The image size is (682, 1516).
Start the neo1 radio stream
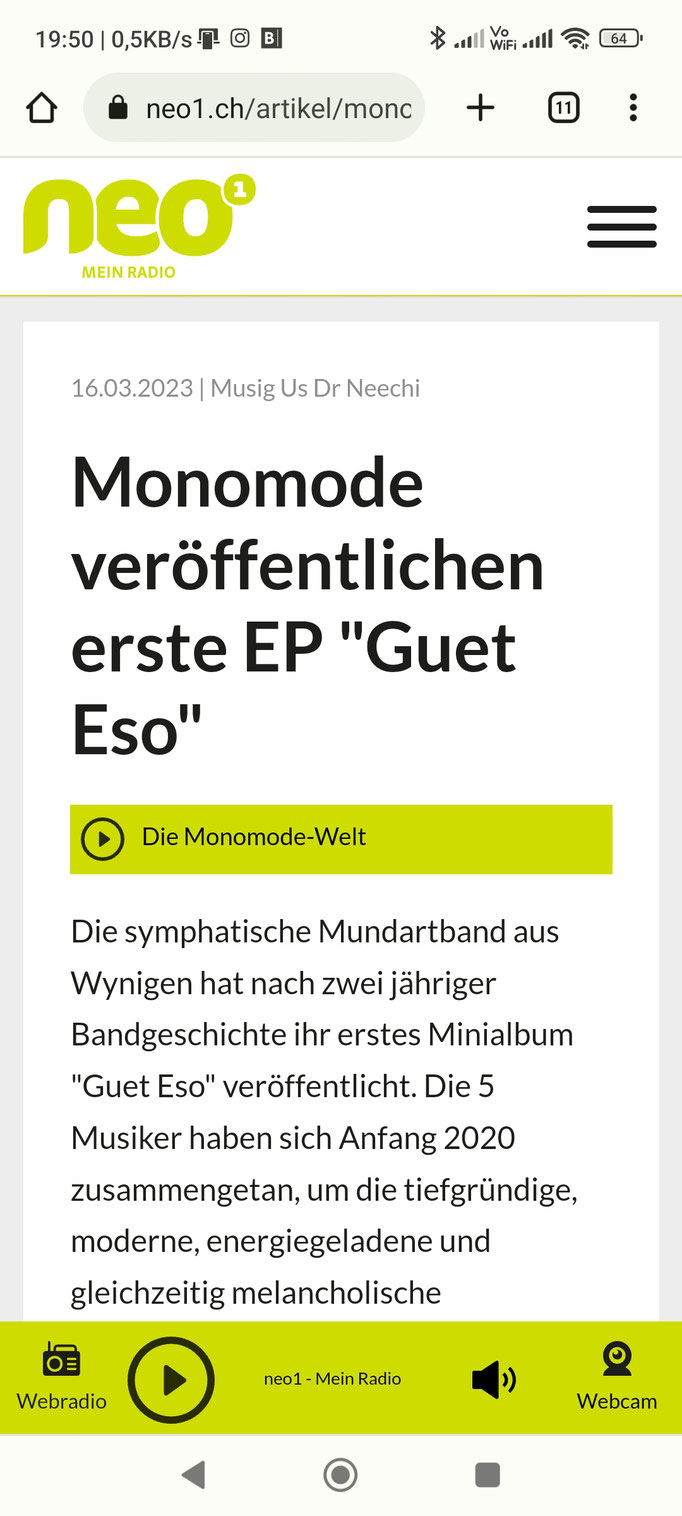pos(171,1380)
